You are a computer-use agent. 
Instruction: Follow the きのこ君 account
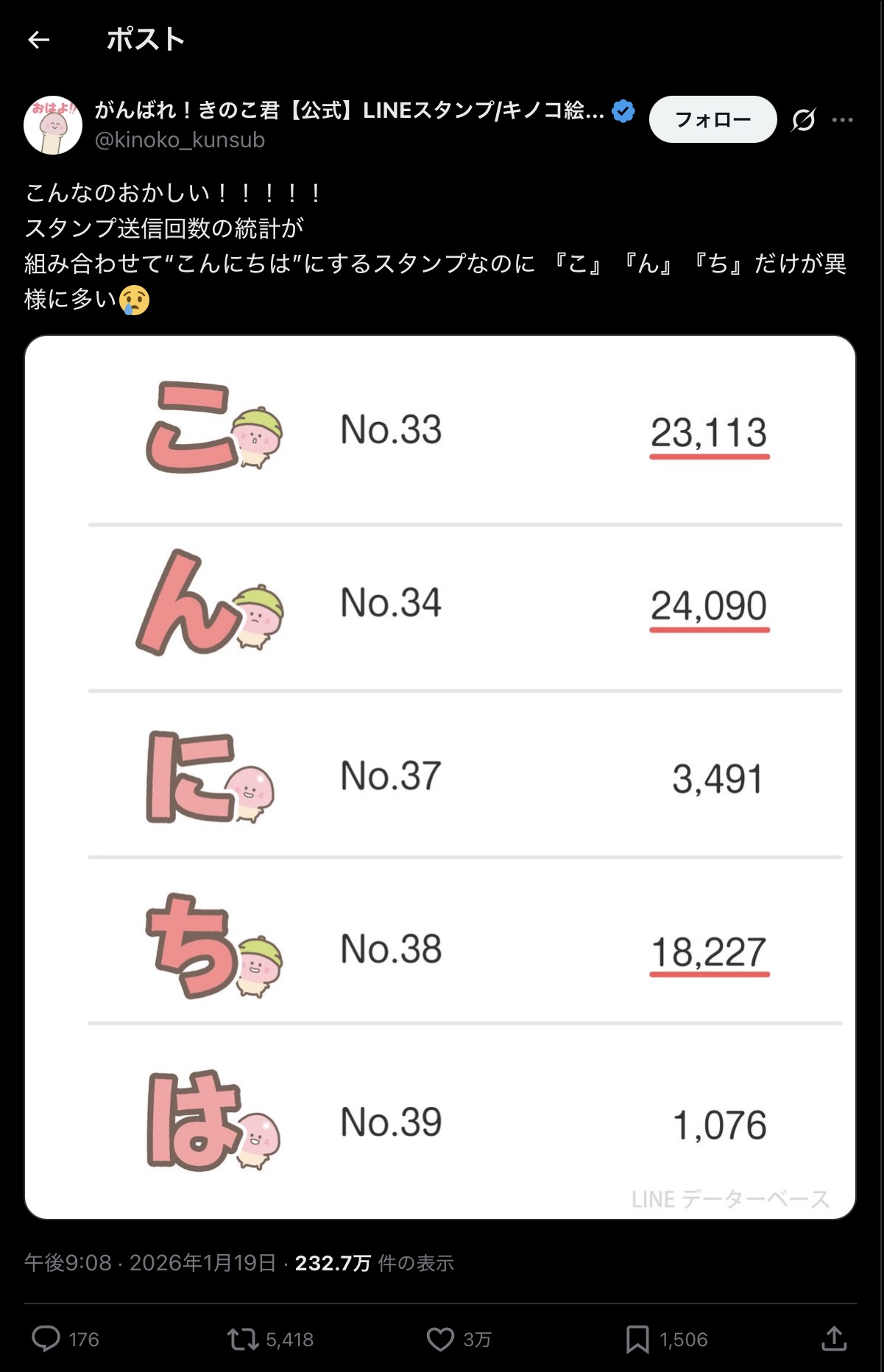(x=712, y=119)
